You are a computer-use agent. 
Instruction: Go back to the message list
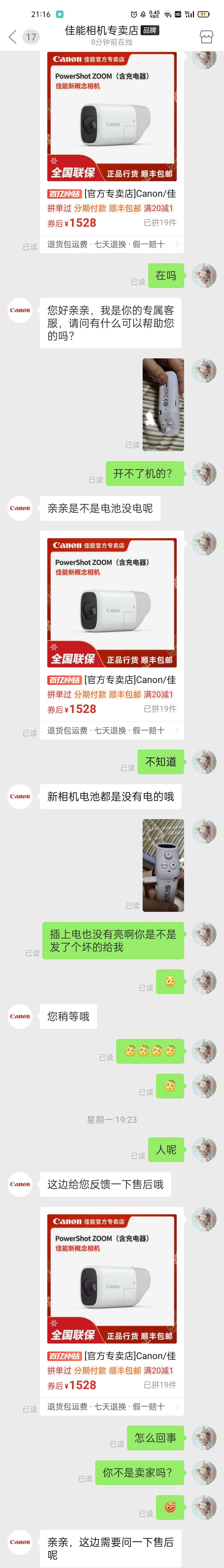pos(12,36)
